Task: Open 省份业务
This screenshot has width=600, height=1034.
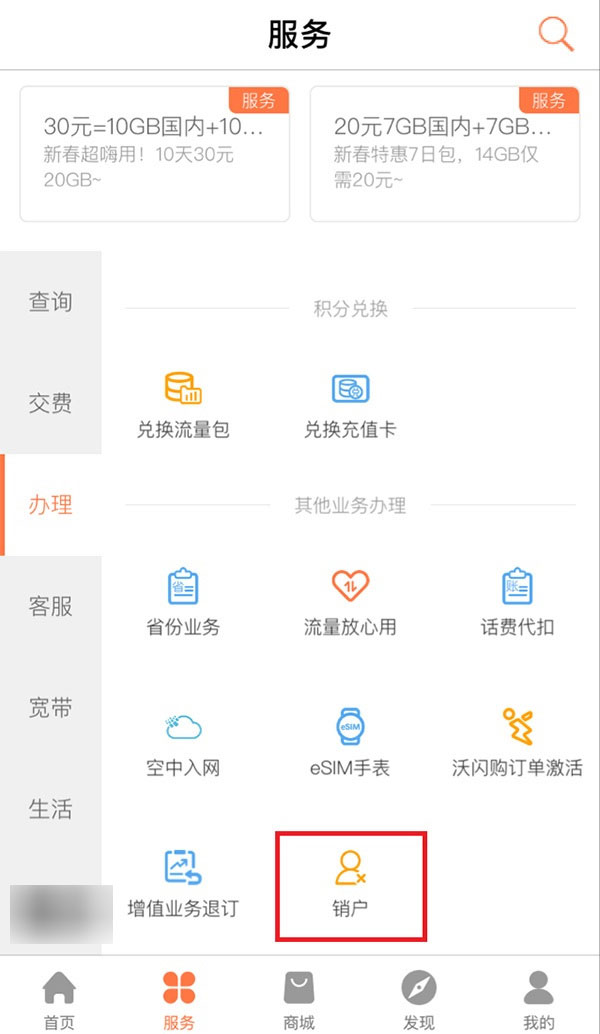Action: [183, 603]
